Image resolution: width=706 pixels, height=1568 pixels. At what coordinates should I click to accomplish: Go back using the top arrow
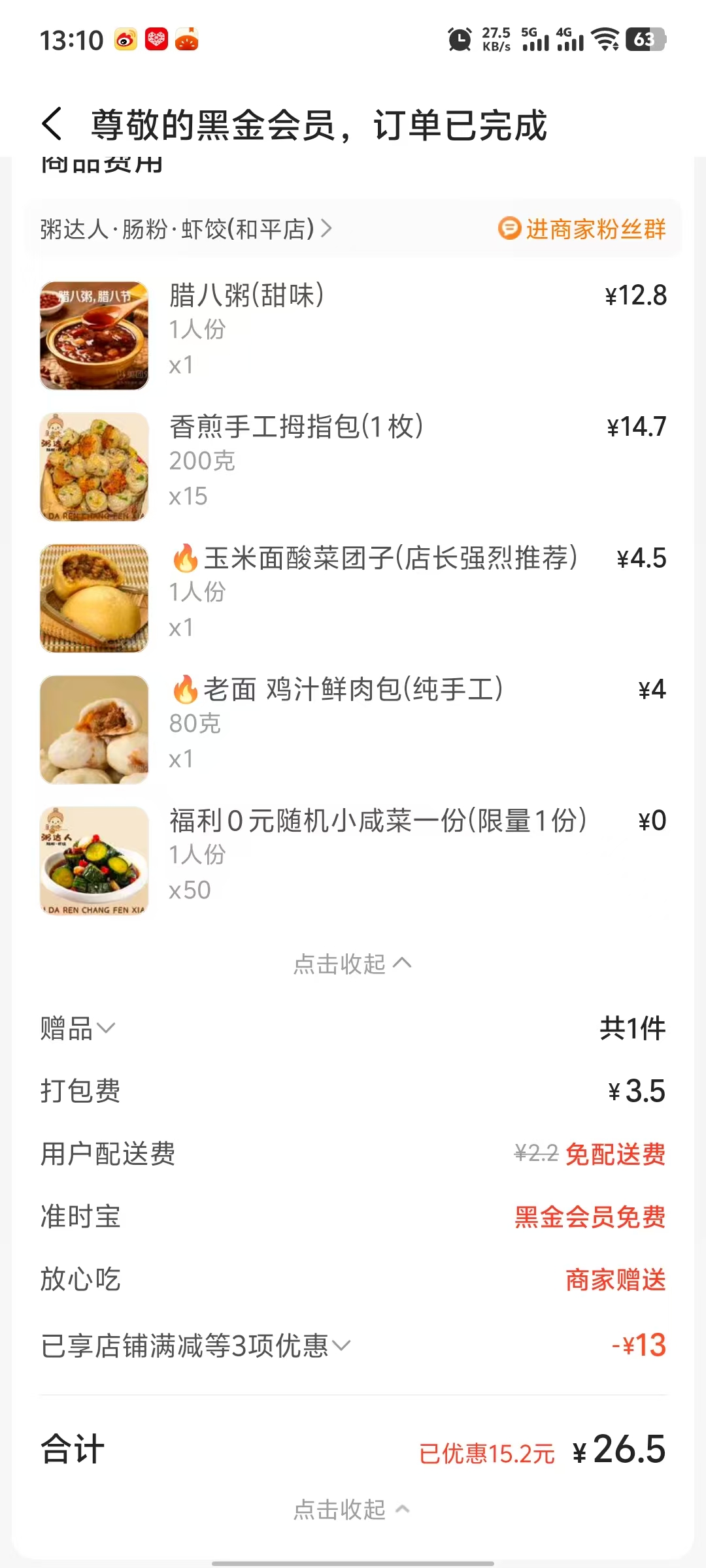52,124
